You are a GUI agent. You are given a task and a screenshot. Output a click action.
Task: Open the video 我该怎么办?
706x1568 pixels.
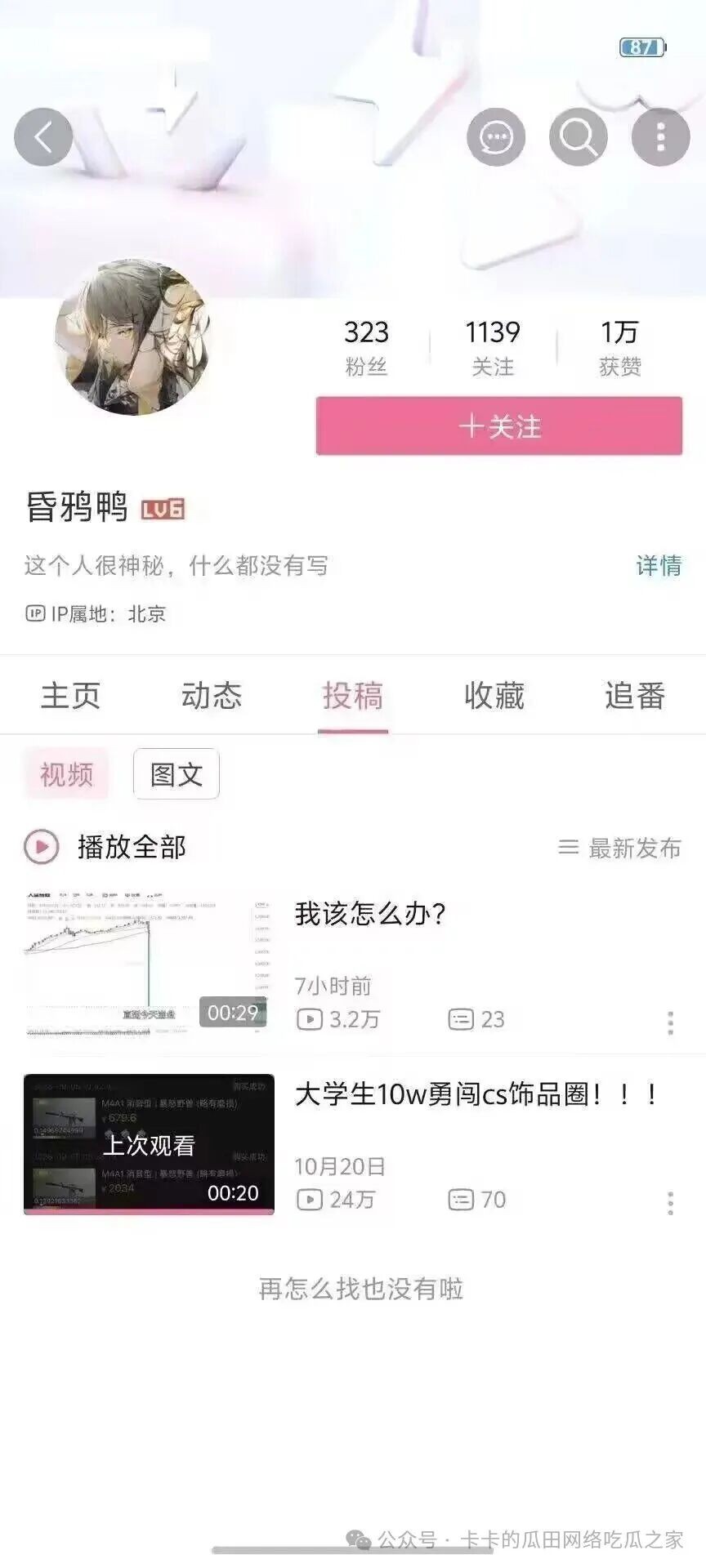pyautogui.click(x=370, y=914)
